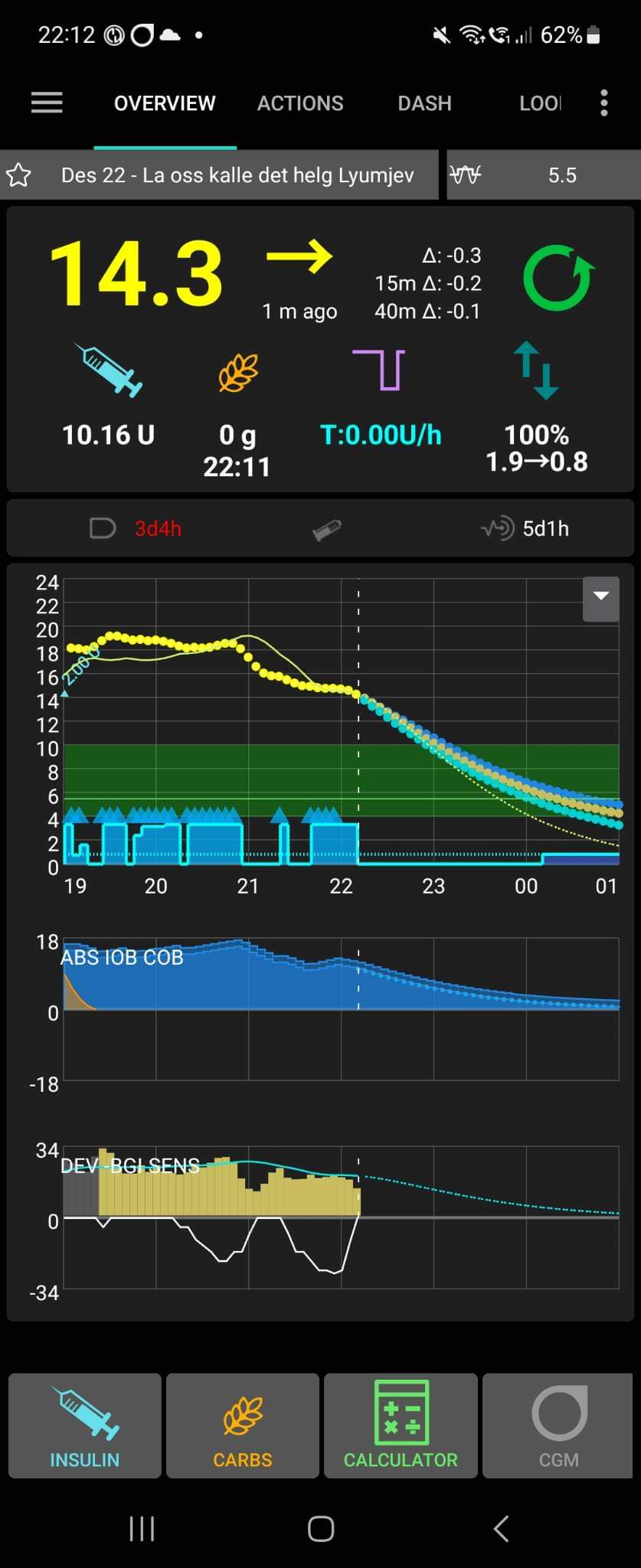Tap the loop activity value 5.5
641x1568 pixels.
click(x=563, y=175)
